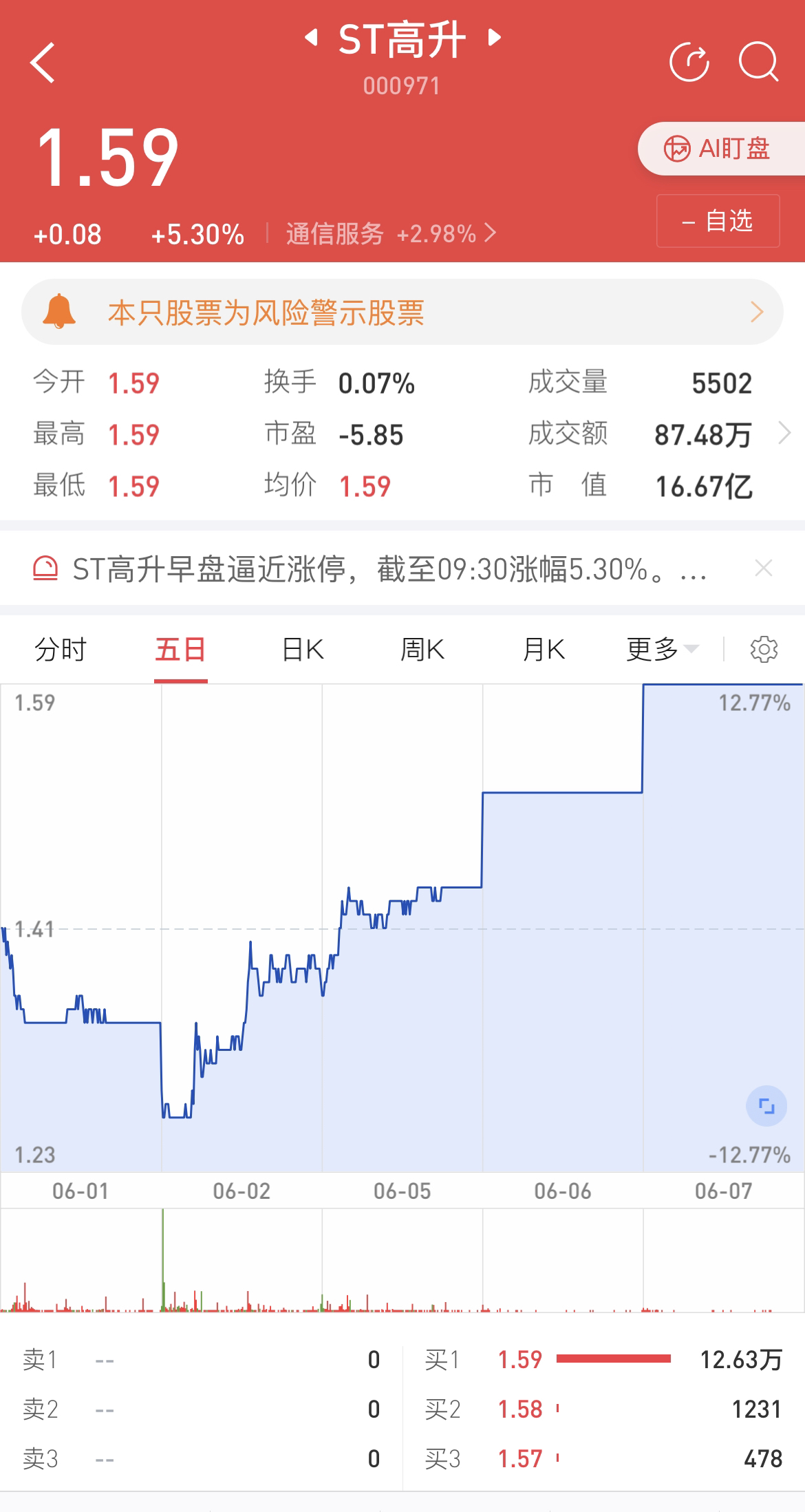Open 通信服务 sector details
The height and width of the screenshot is (1512, 805).
390,234
